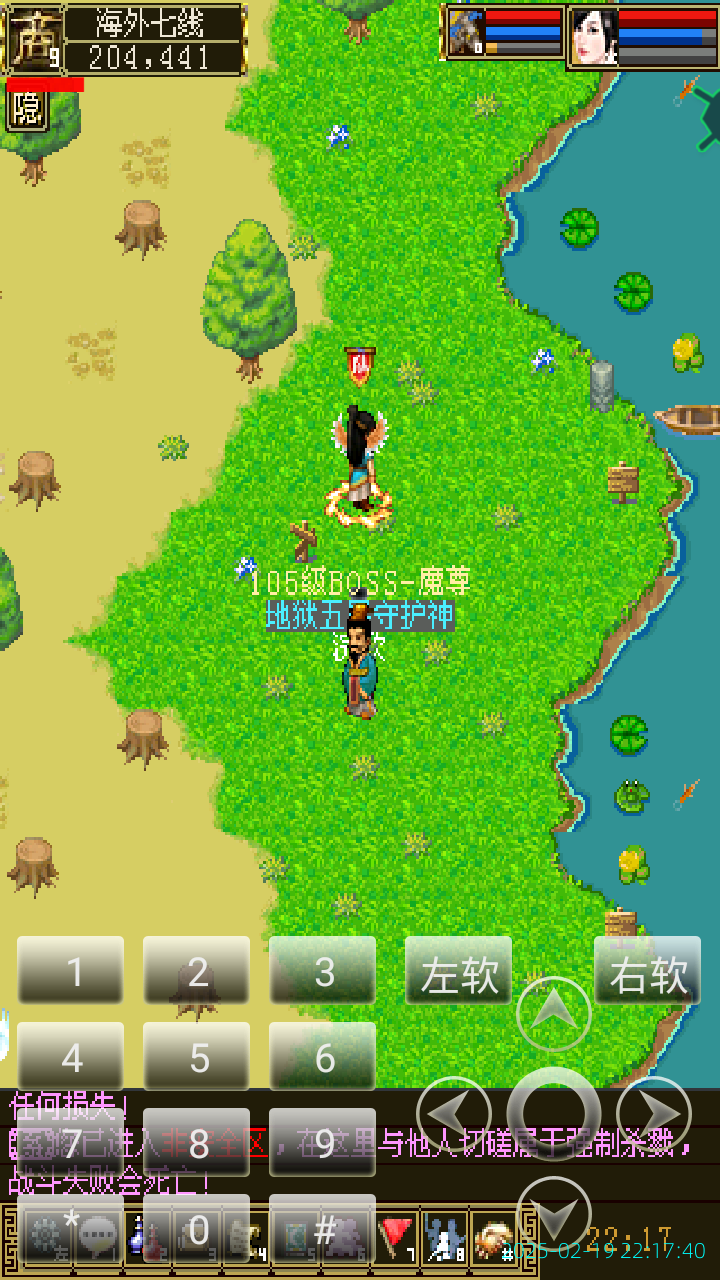Open the gold pouch icon in bottom-right toolbar
Image resolution: width=720 pixels, height=1280 pixels.
click(x=494, y=1234)
